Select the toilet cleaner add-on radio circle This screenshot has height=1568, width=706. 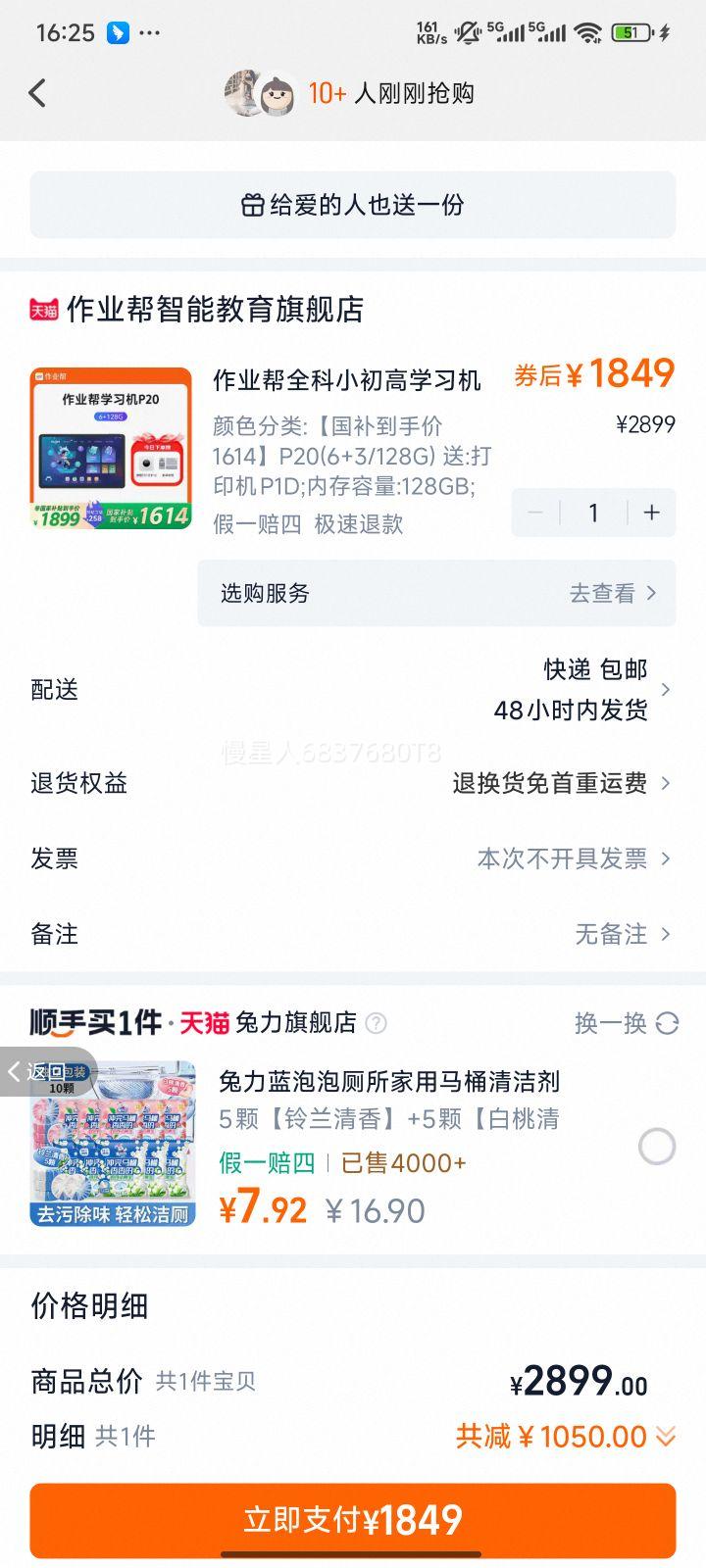[x=656, y=1147]
